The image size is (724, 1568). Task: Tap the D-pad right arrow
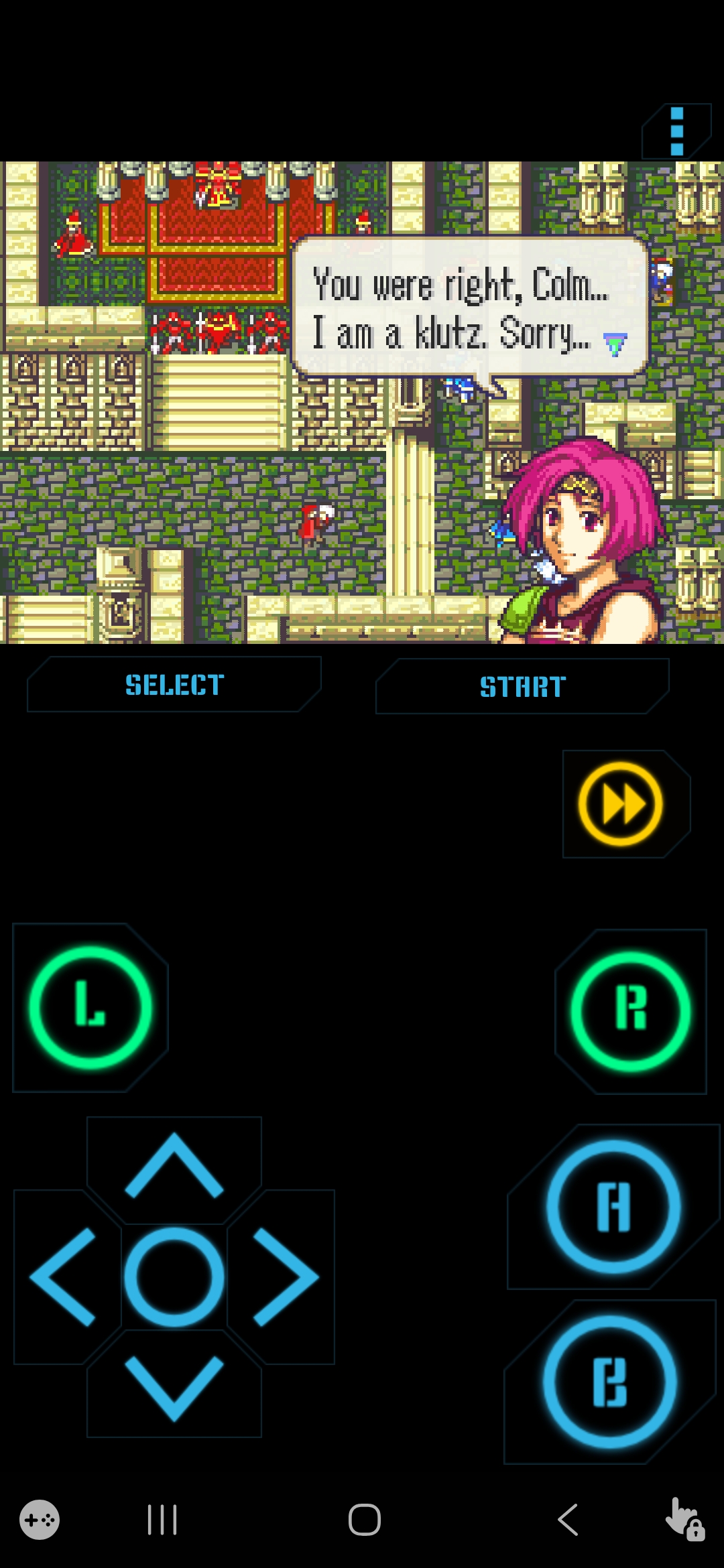(x=285, y=1277)
